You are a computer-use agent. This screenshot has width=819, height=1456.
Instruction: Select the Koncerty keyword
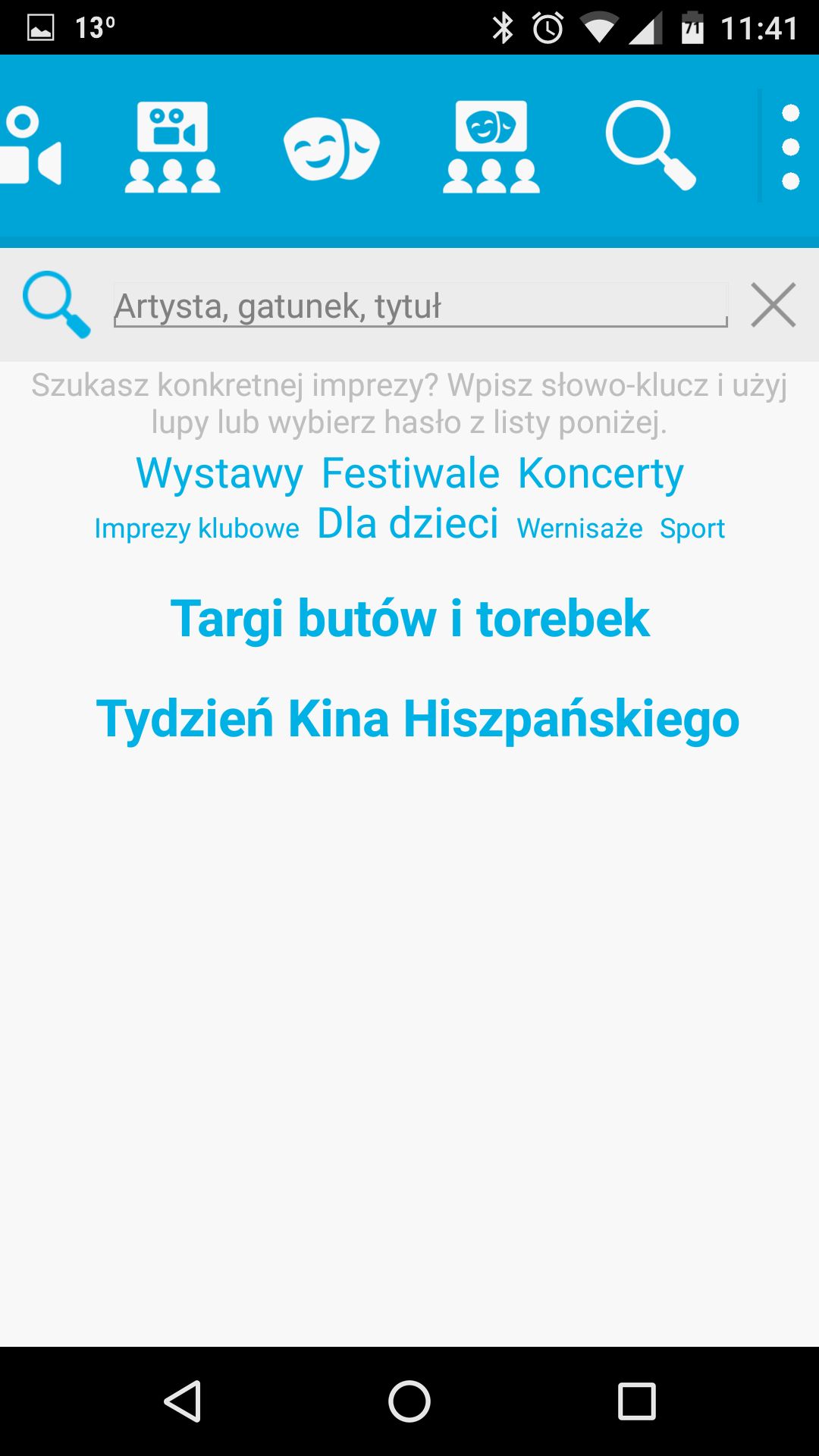point(601,474)
